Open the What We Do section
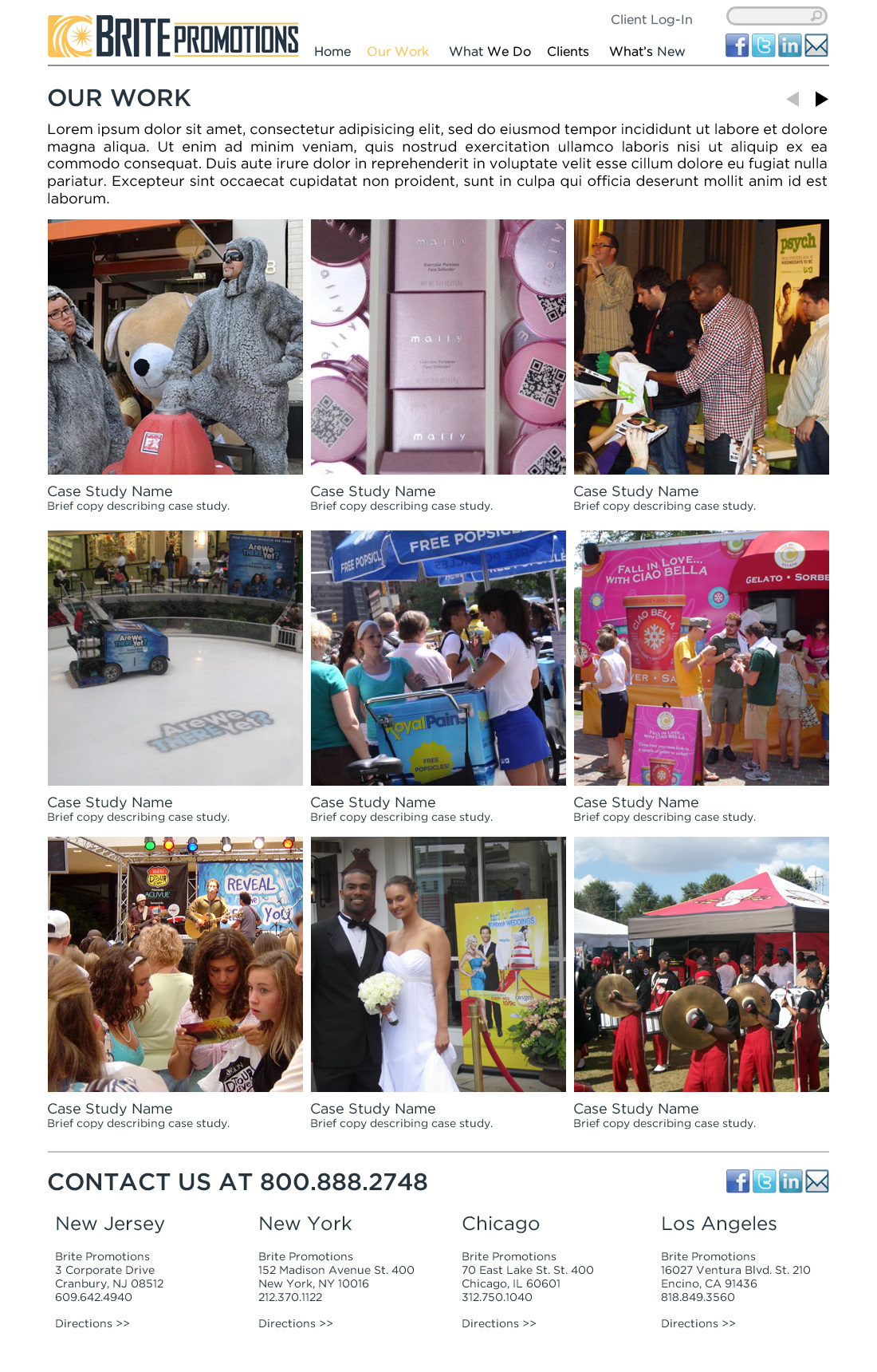Screen dimensions: 877x1372 [490, 52]
